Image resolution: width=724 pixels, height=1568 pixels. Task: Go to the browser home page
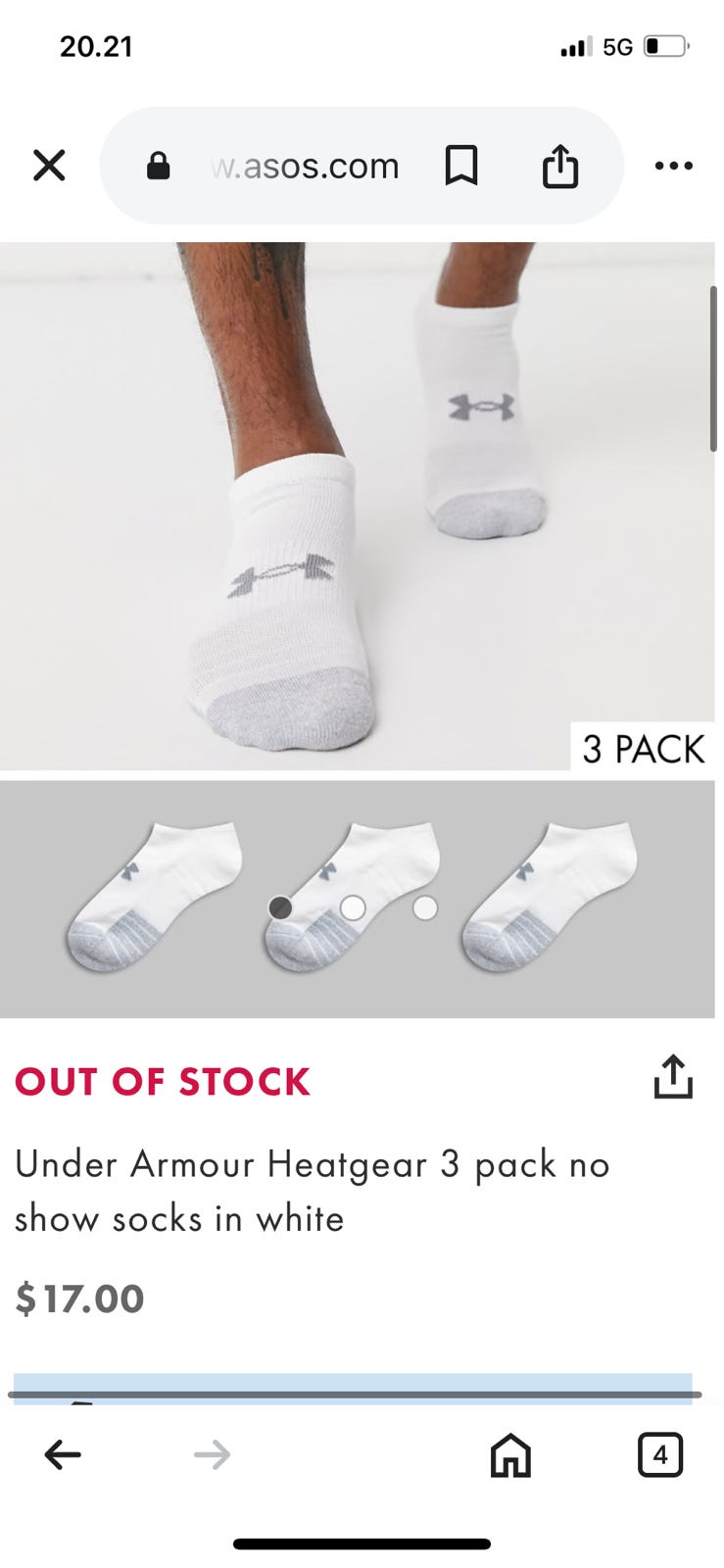[x=510, y=1455]
